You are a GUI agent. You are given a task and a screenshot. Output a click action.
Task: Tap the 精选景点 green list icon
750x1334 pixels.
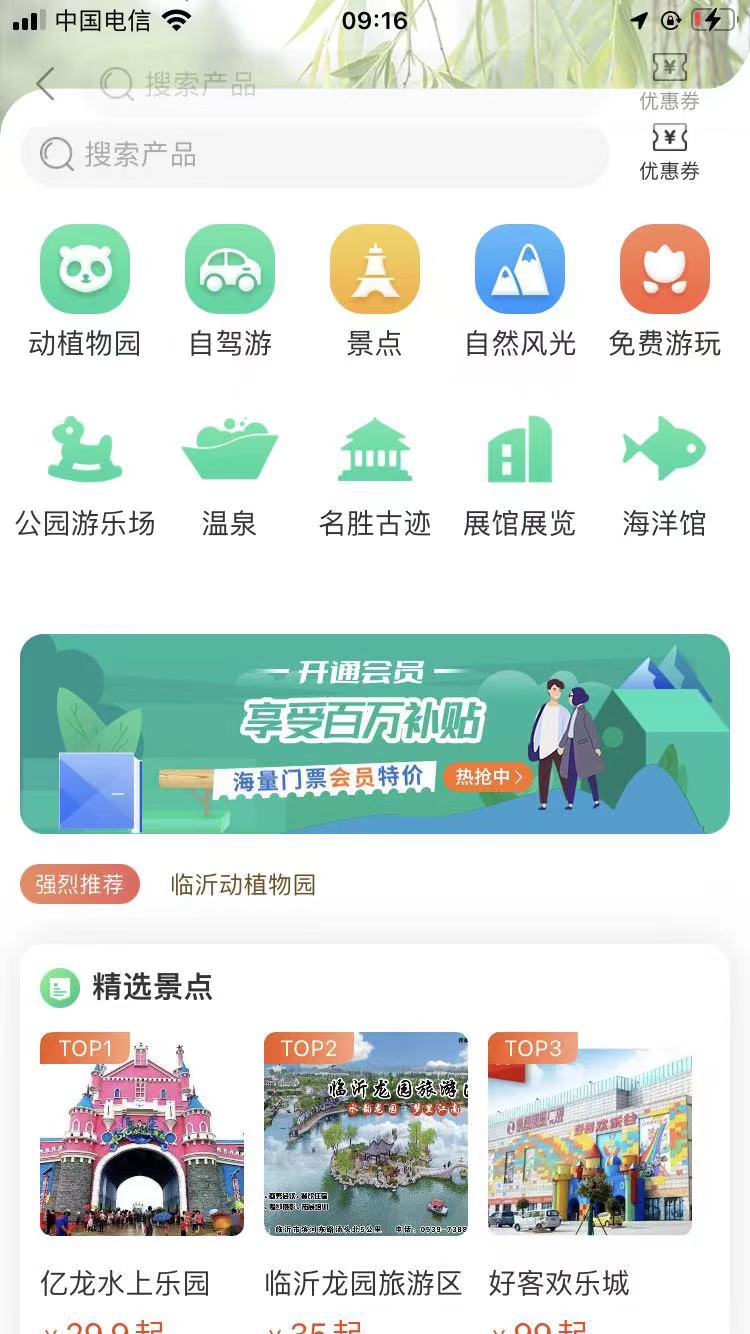tap(60, 987)
